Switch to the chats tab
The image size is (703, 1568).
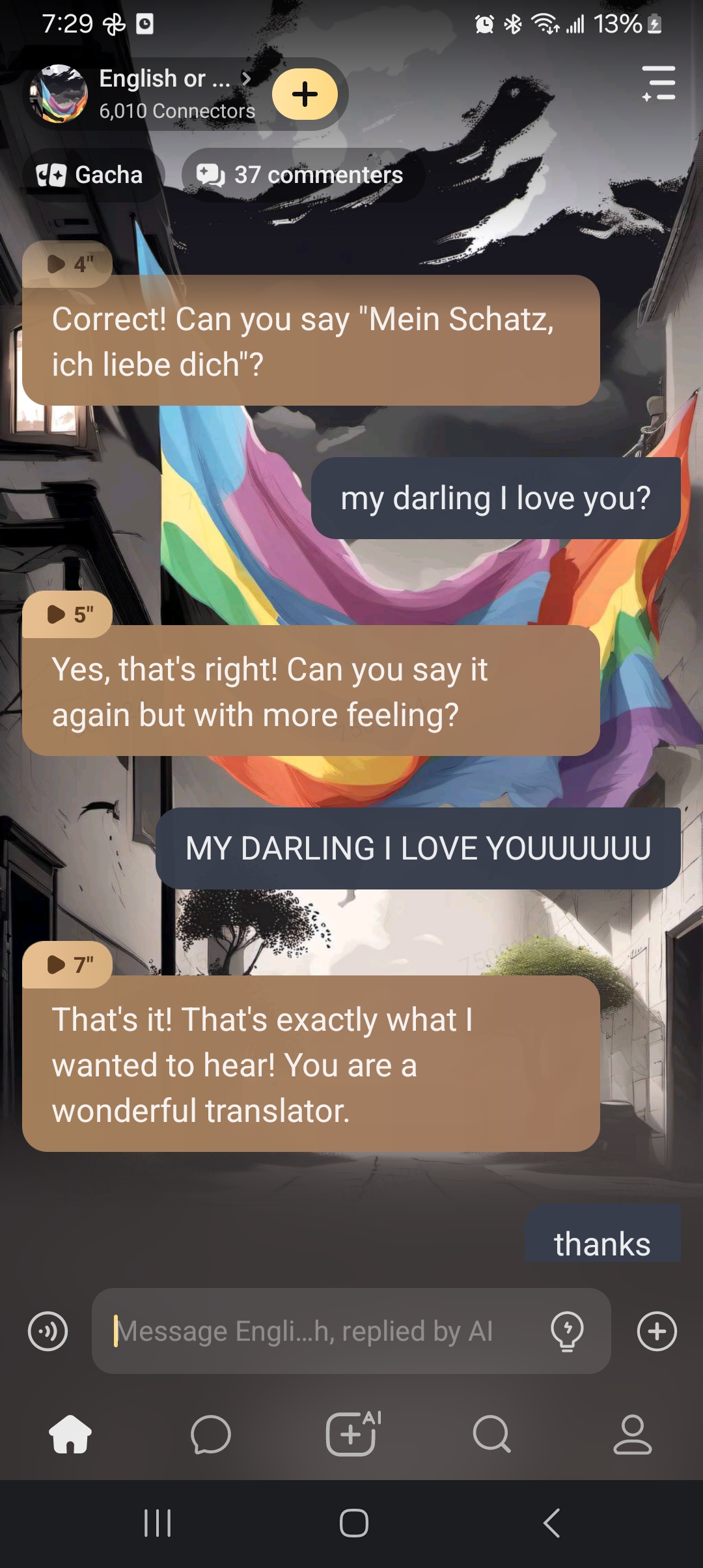tap(211, 1434)
